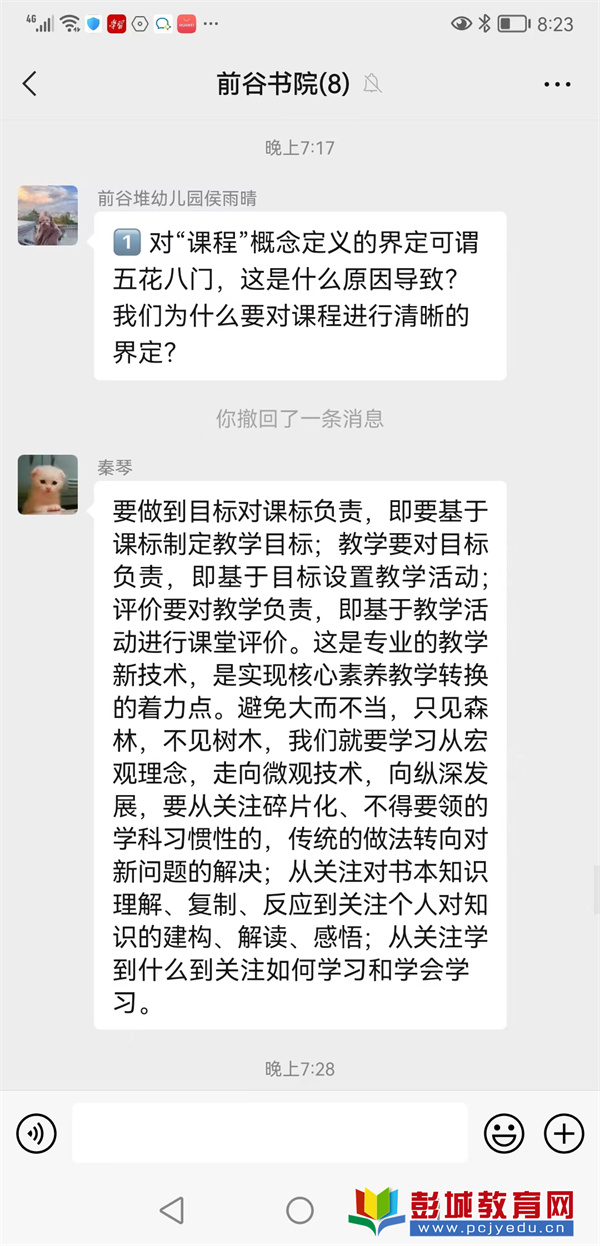Image resolution: width=600 pixels, height=1246 pixels.
Task: Tap the system back button
Action: pos(172,1210)
